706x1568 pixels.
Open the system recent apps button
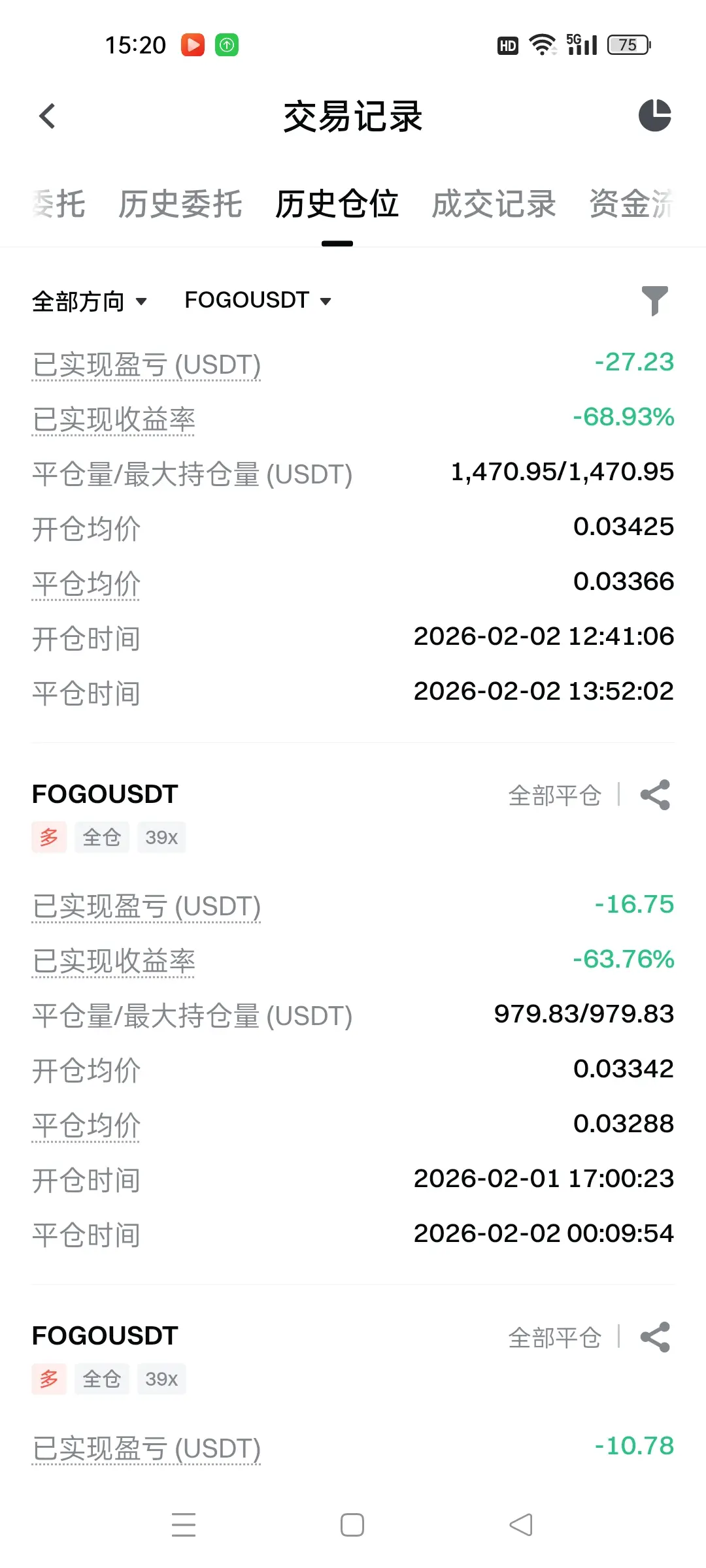click(184, 1525)
